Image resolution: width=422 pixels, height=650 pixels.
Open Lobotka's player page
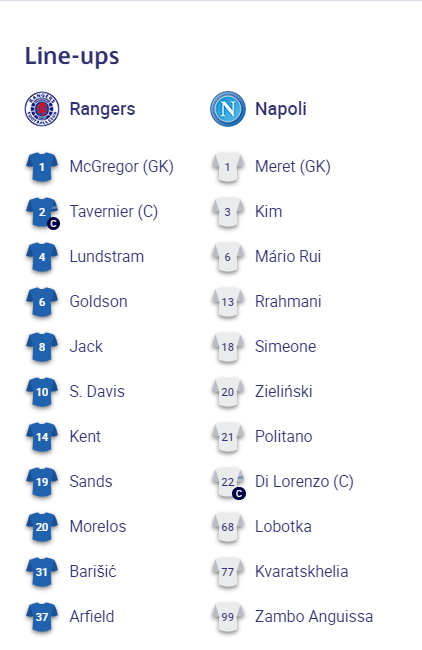point(283,526)
